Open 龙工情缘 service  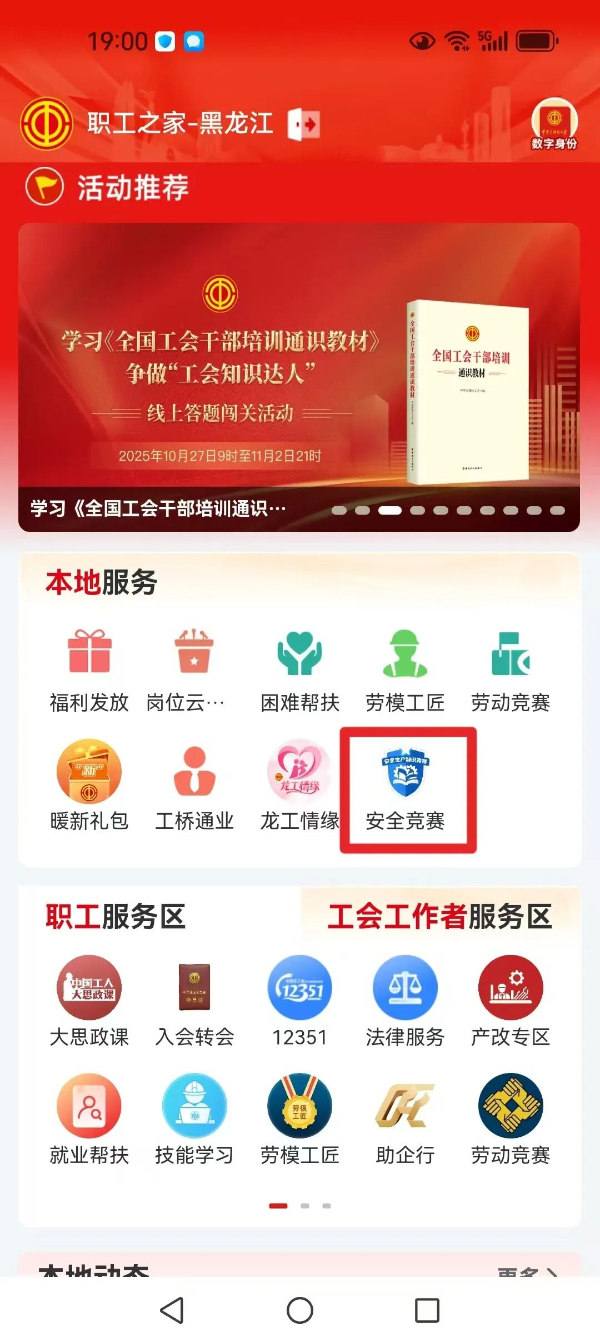(x=300, y=786)
